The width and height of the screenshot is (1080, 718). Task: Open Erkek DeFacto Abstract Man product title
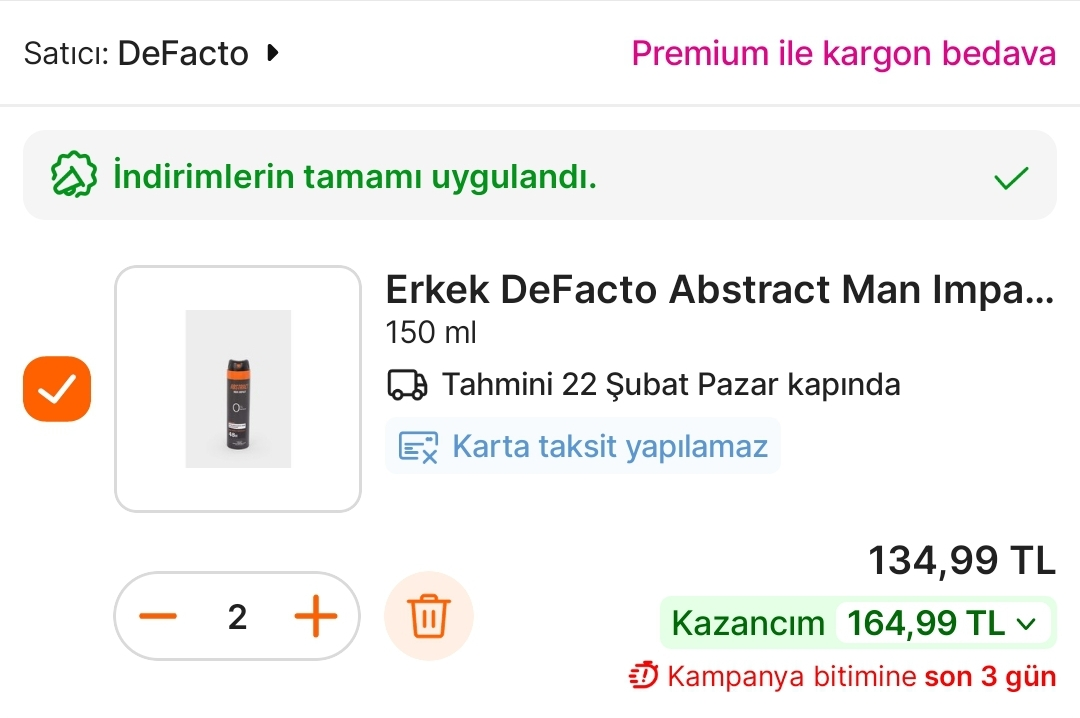click(719, 290)
